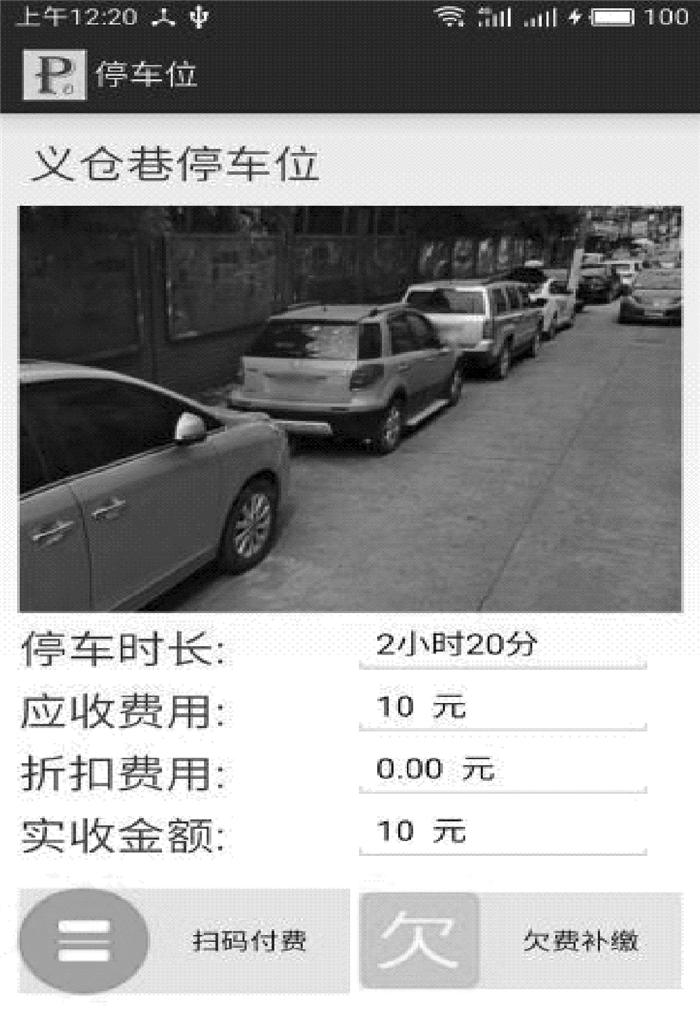
Task: Select the 停车时长 field
Action: (x=502, y=645)
